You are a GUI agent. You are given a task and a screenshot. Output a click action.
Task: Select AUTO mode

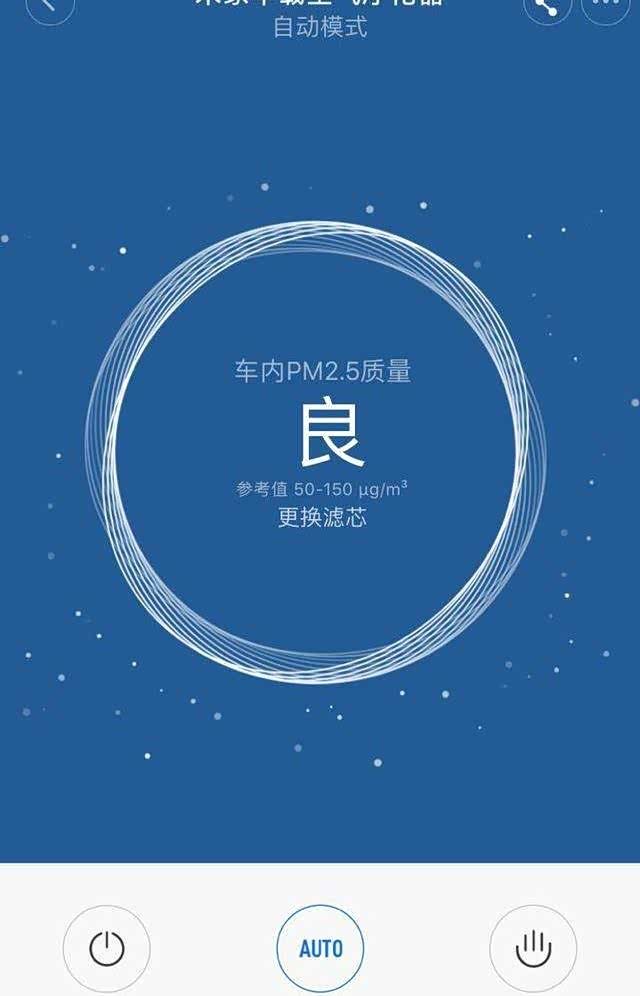pyautogui.click(x=320, y=947)
